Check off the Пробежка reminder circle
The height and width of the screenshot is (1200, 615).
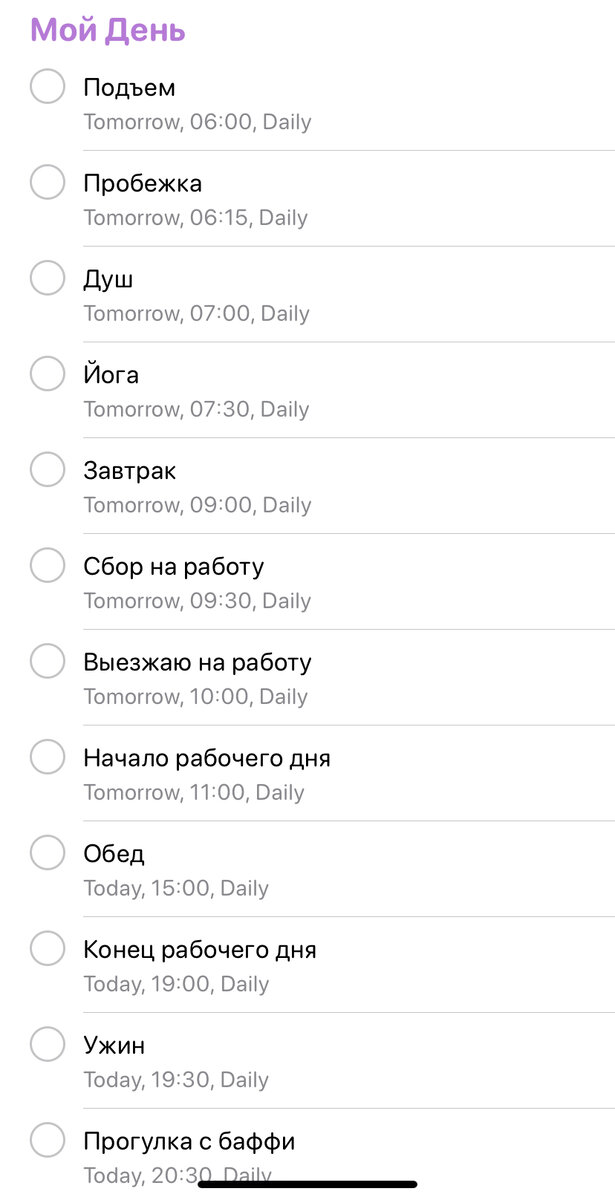click(47, 182)
